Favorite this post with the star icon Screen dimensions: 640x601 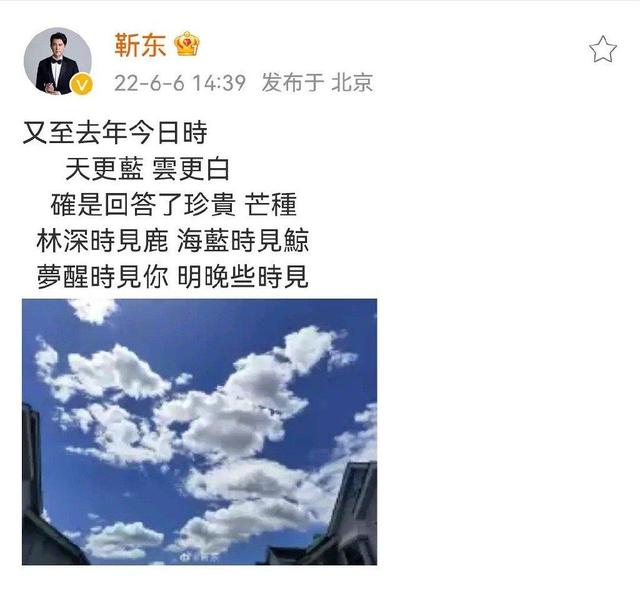603,49
